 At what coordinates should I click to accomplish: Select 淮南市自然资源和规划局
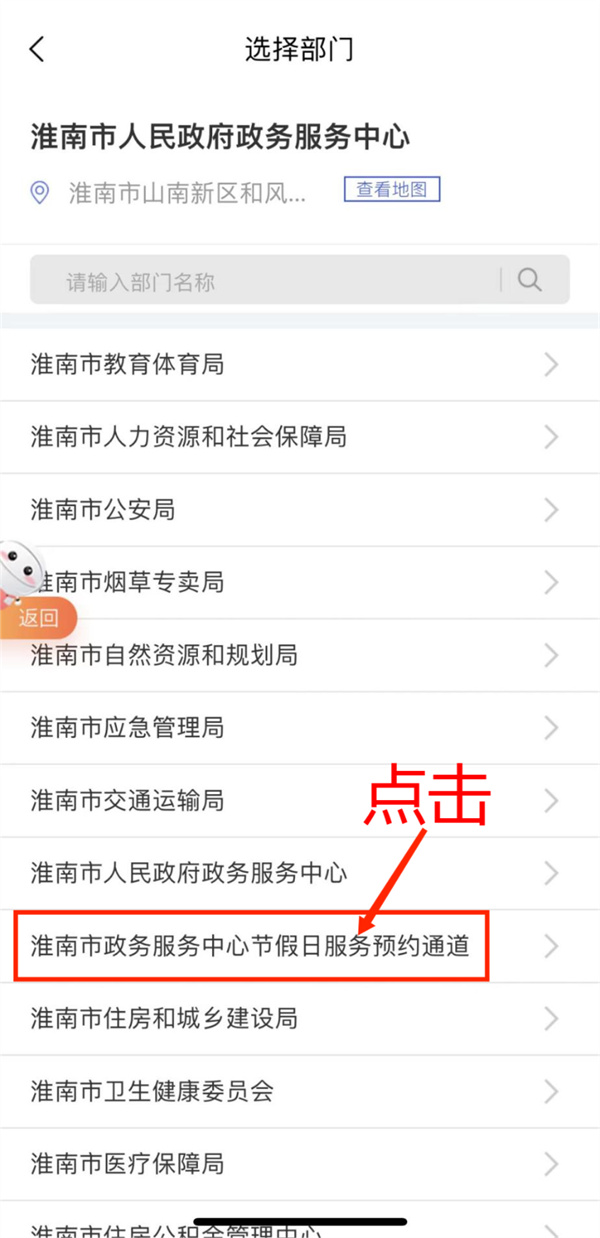coord(290,655)
